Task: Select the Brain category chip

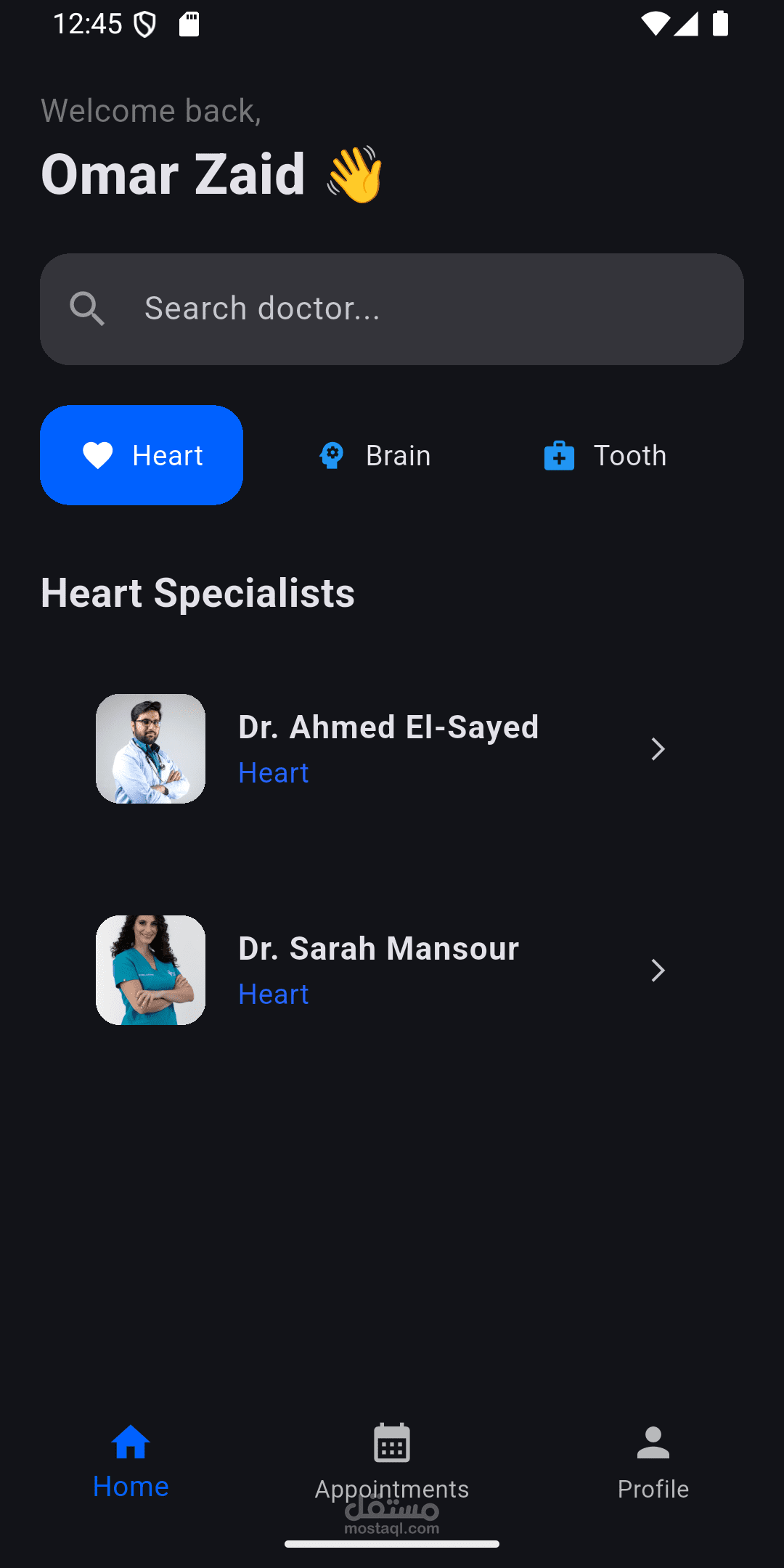Action: tap(376, 456)
